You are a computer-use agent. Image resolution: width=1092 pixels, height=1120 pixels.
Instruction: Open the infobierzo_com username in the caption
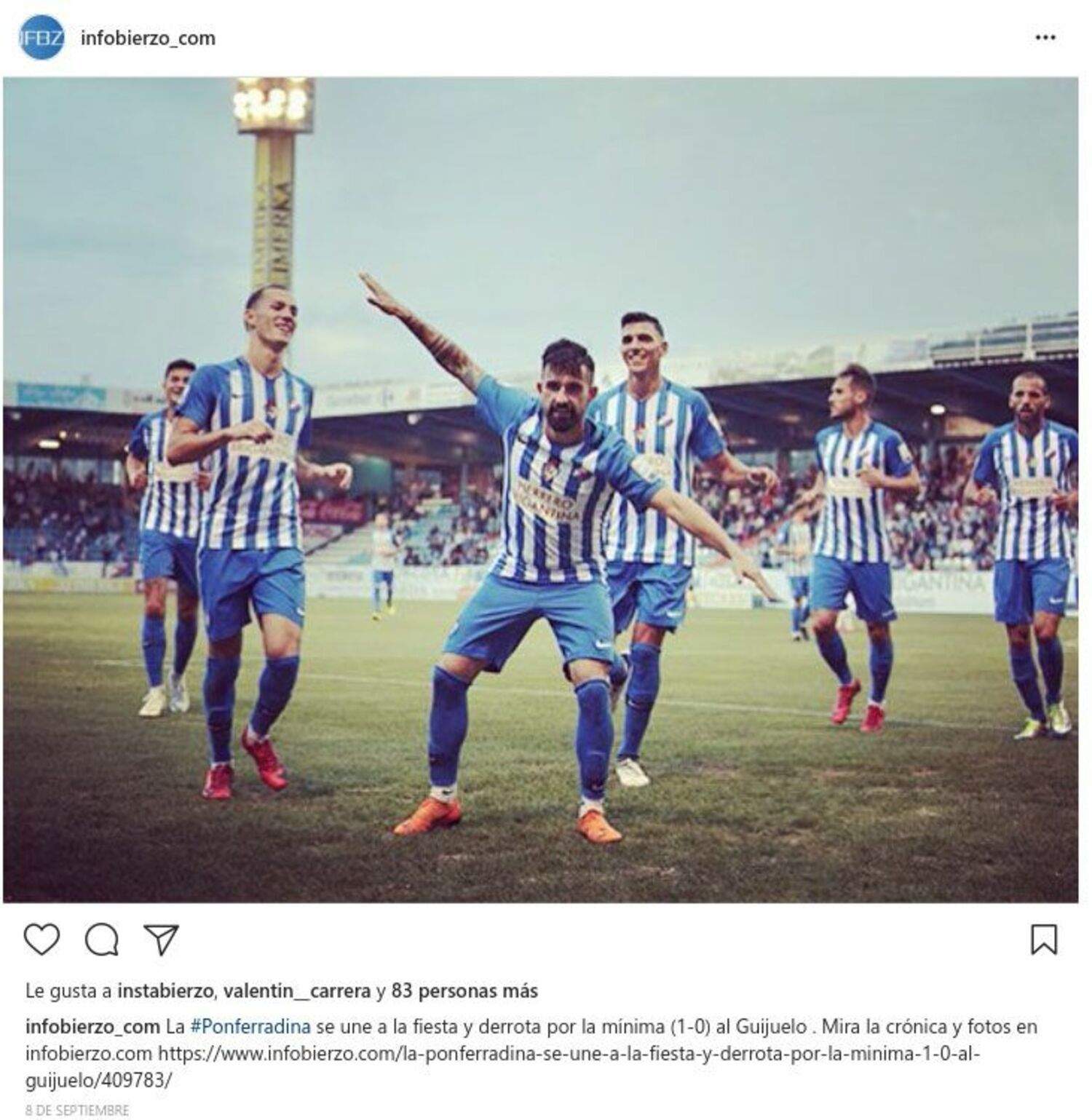point(92,1027)
